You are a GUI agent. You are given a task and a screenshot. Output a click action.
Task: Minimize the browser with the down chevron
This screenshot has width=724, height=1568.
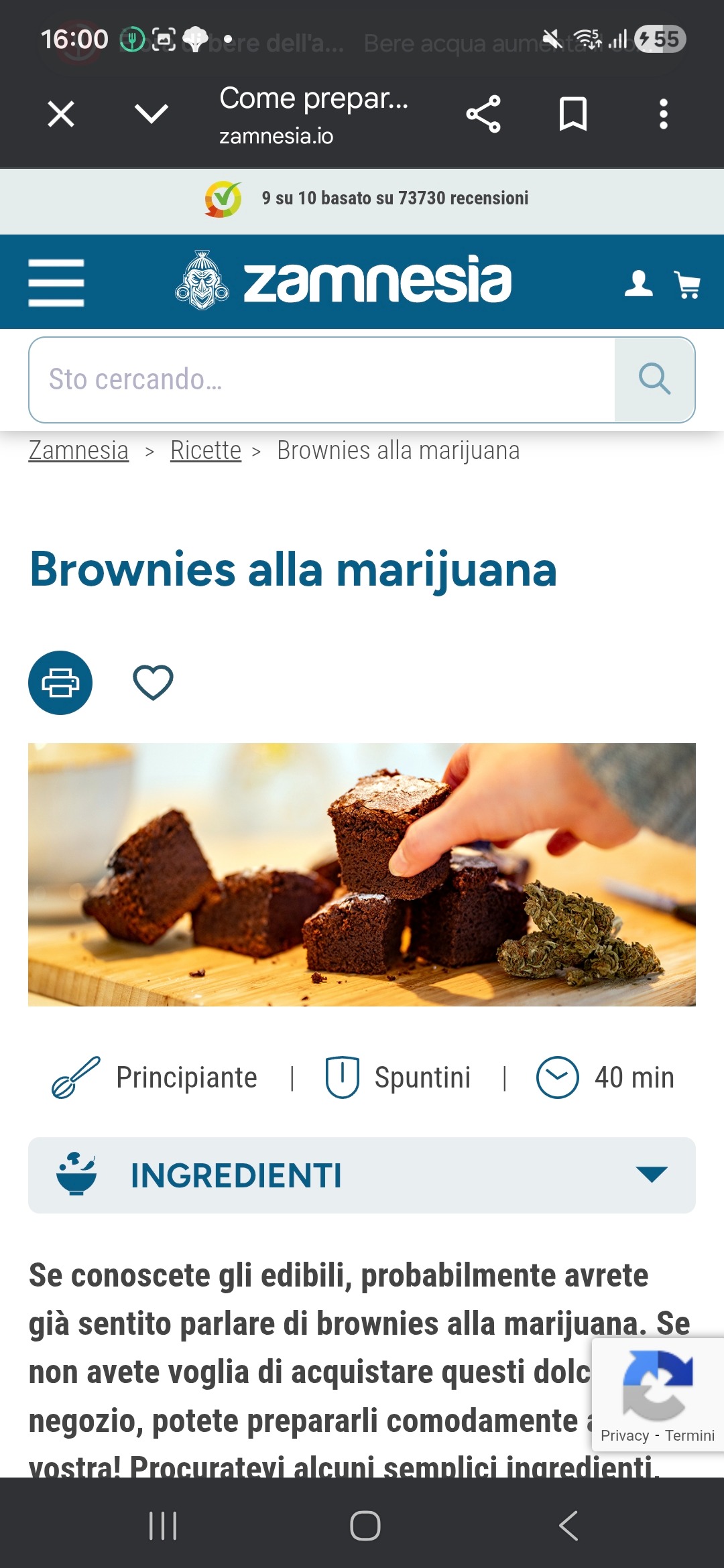tap(152, 114)
